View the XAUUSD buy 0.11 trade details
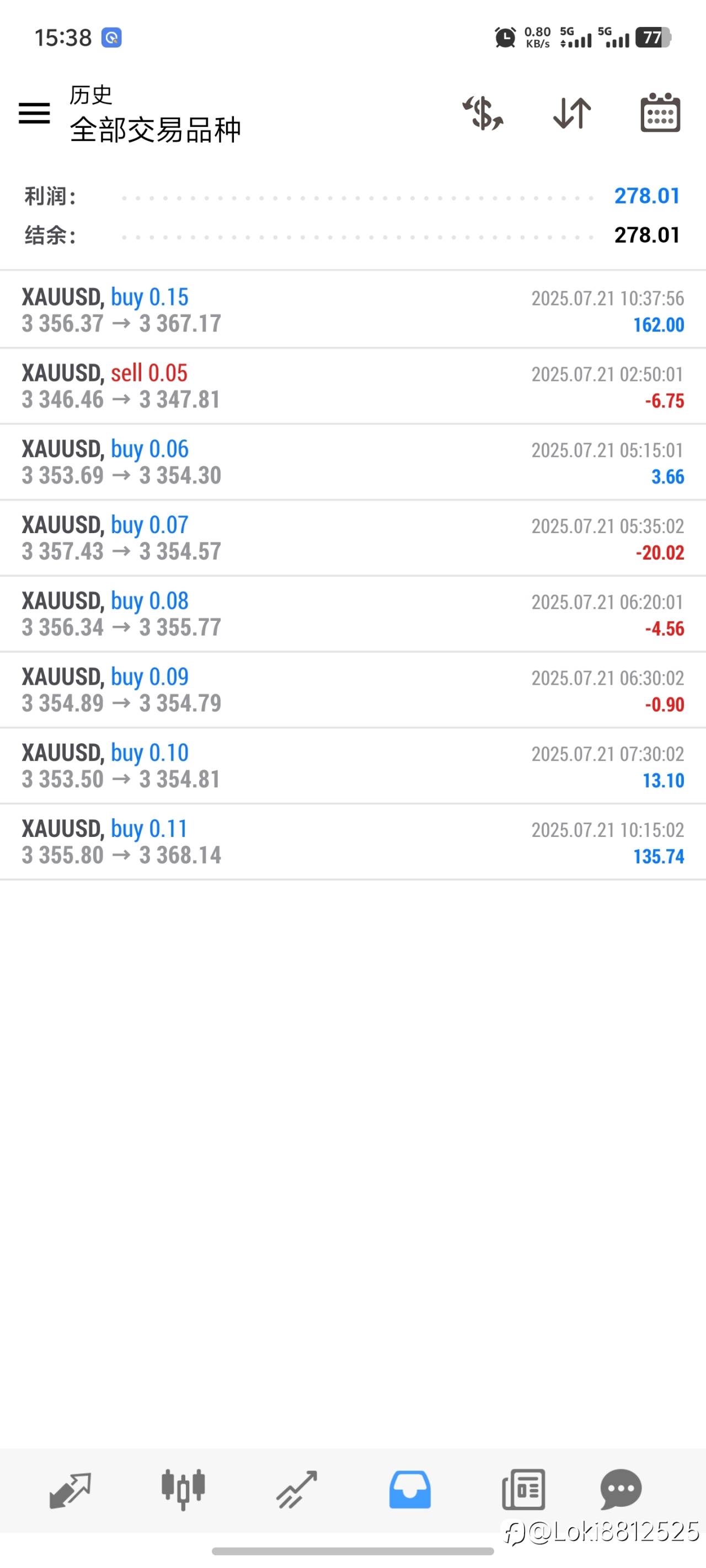This screenshot has height=1568, width=706. point(352,842)
